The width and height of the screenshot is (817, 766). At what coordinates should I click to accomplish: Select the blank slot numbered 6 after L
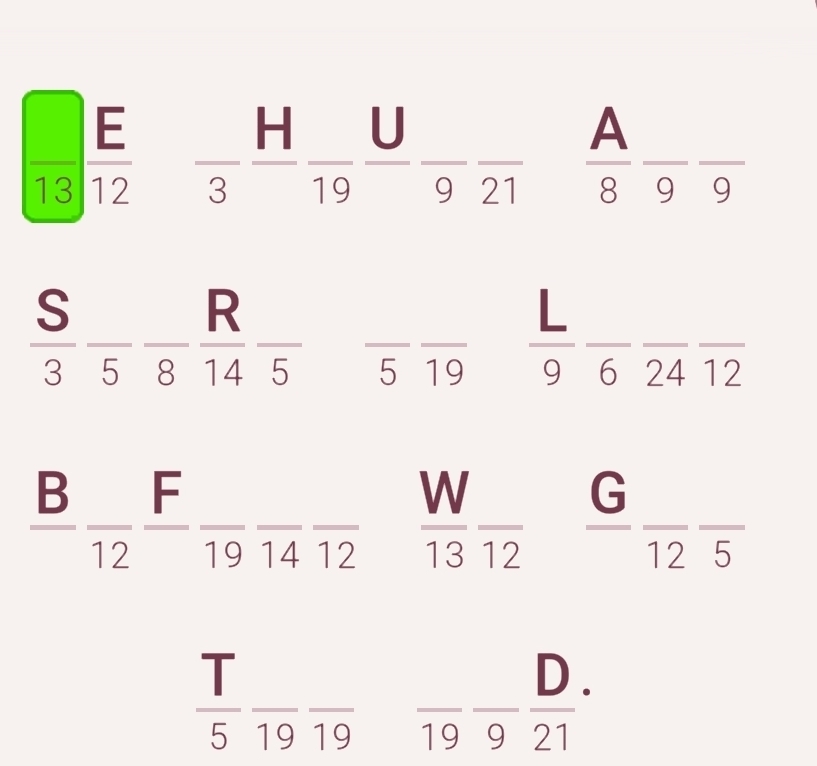coord(608,343)
